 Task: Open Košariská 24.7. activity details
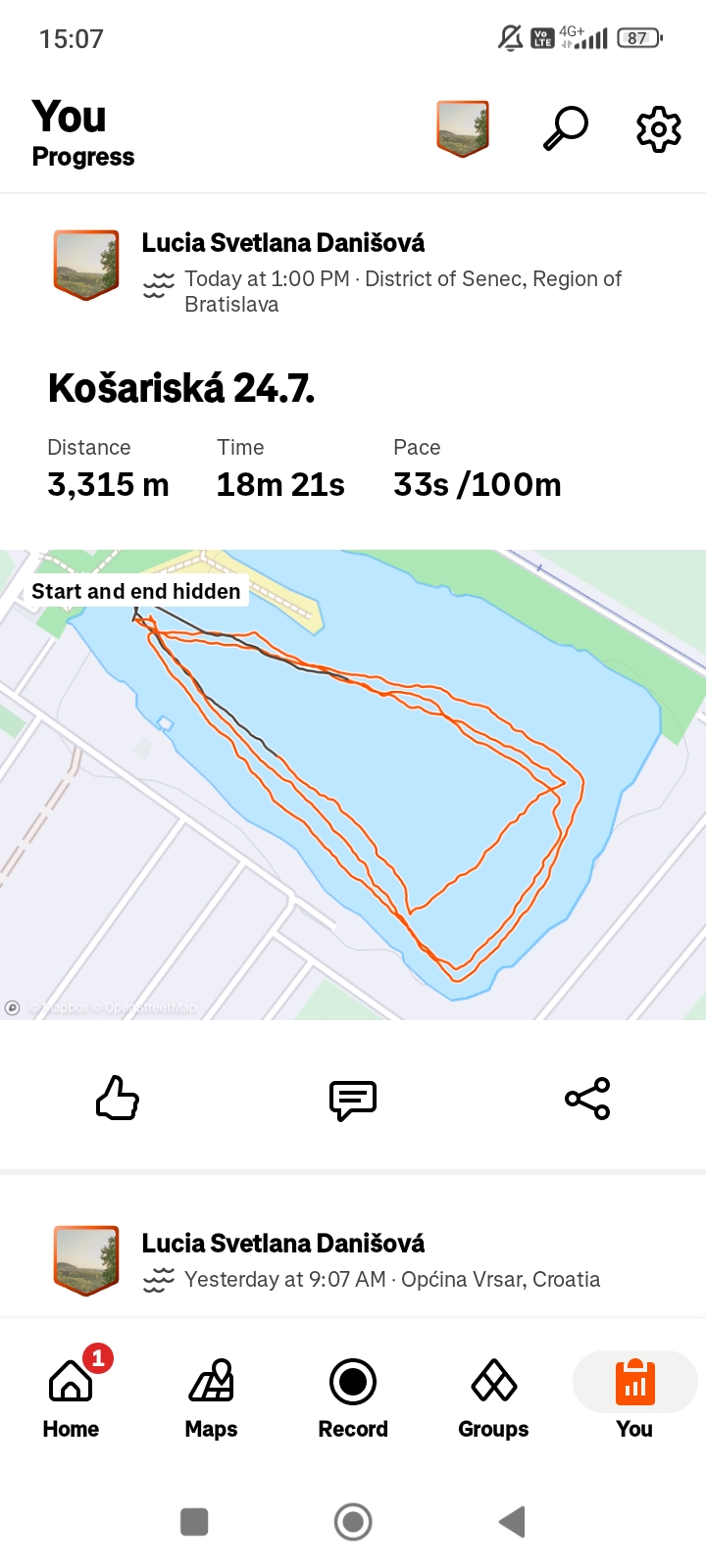[x=181, y=389]
